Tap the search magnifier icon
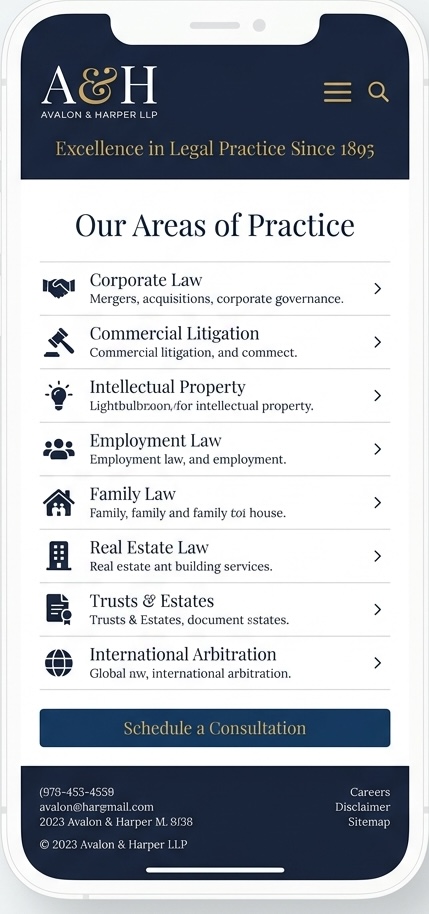 378,92
